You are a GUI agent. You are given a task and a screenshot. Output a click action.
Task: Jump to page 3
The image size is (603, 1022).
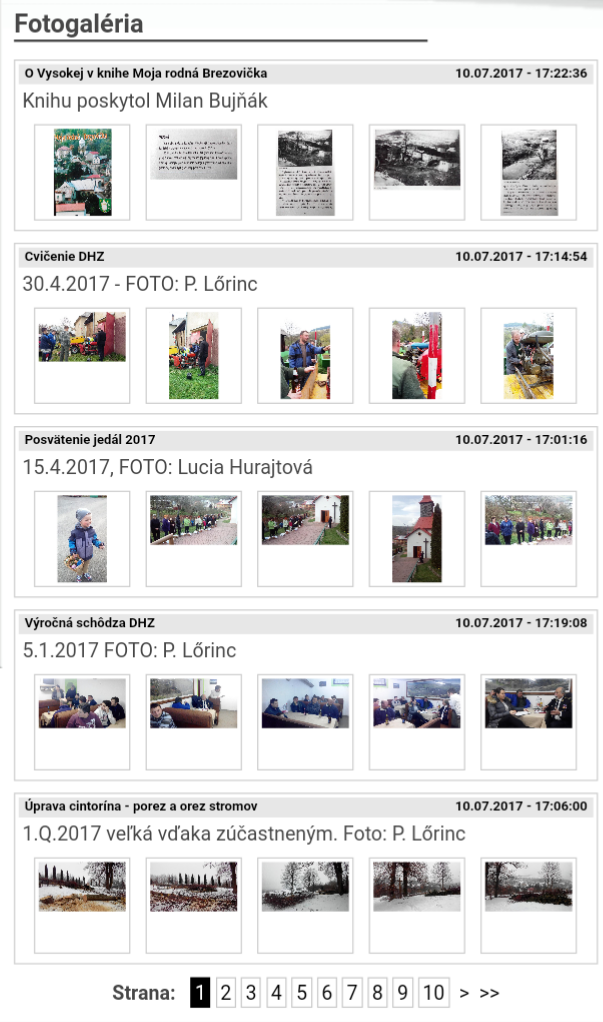tap(251, 993)
